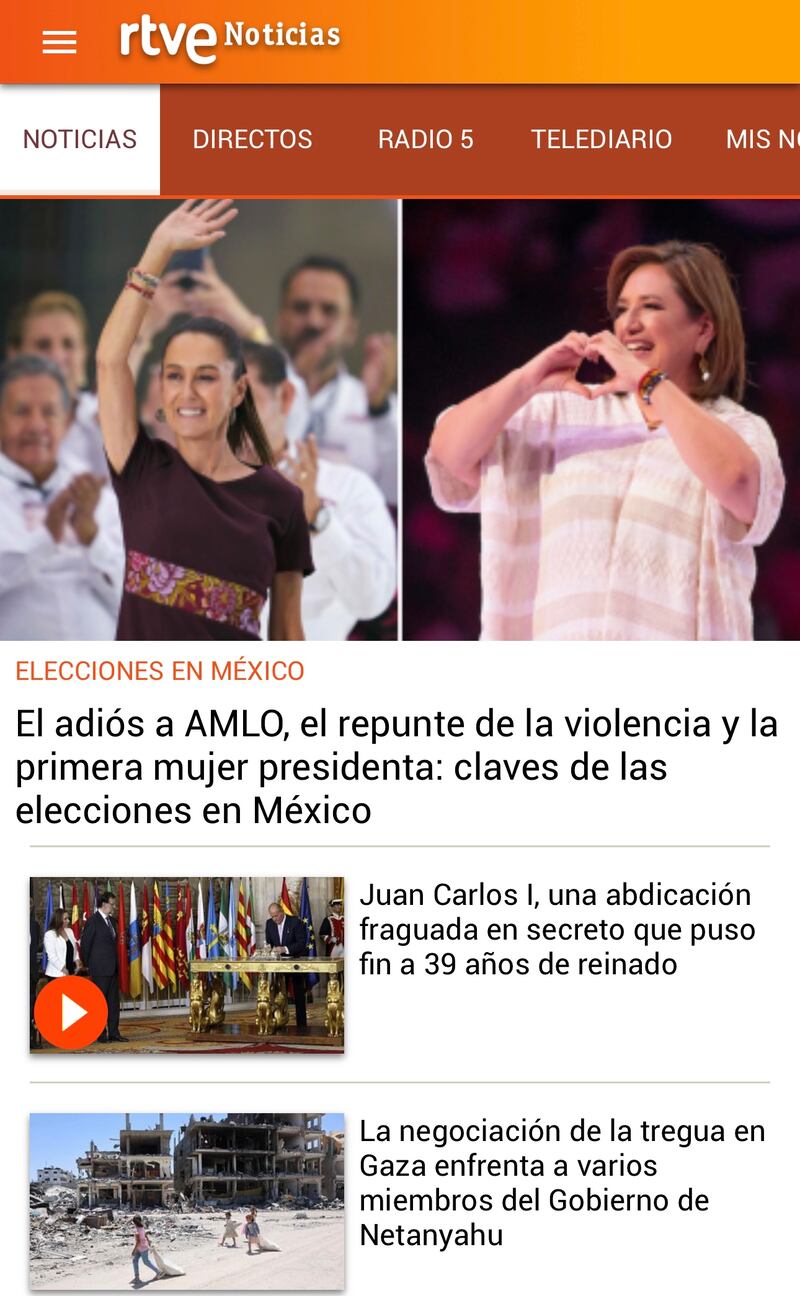Select the Noticias tab
The width and height of the screenshot is (800, 1296).
[80, 139]
